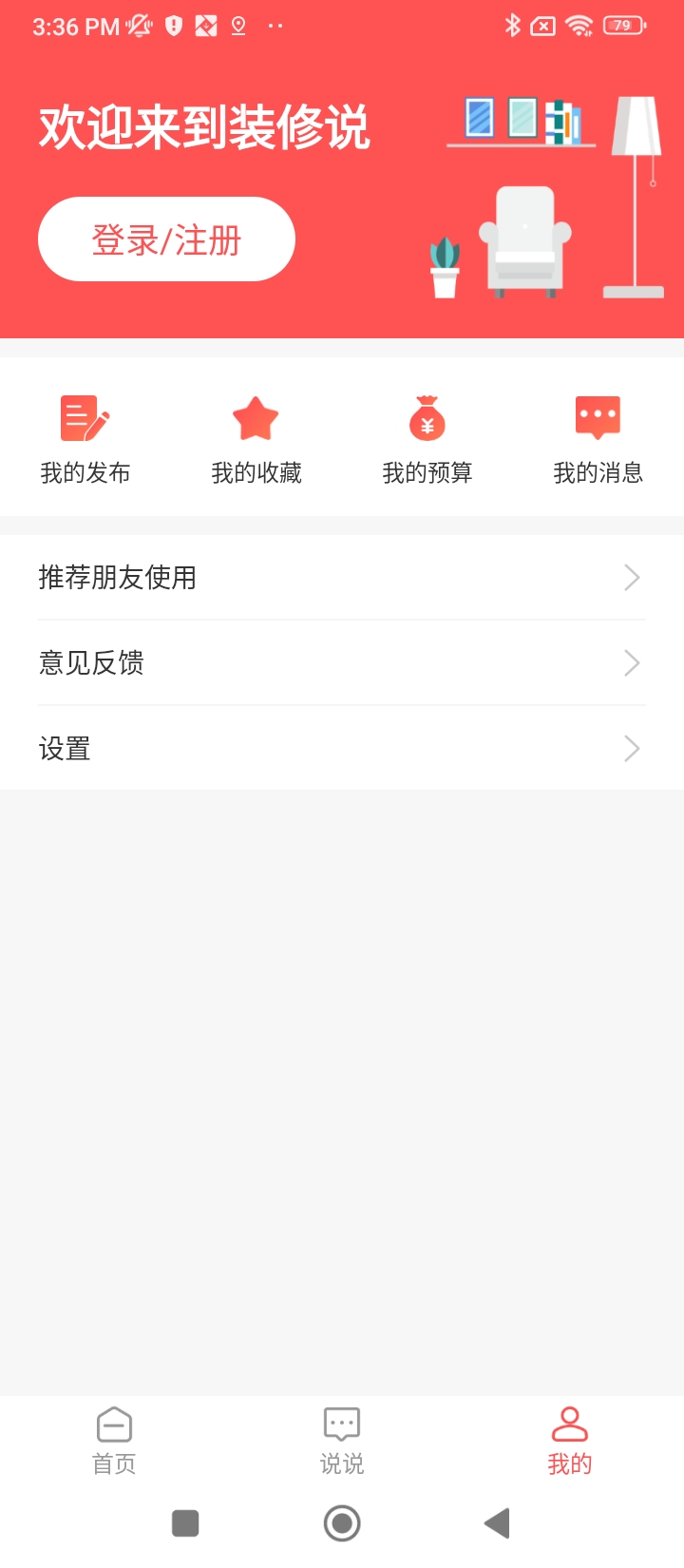Open 推荐朋友使用 row
Image resolution: width=684 pixels, height=1568 pixels.
point(342,577)
